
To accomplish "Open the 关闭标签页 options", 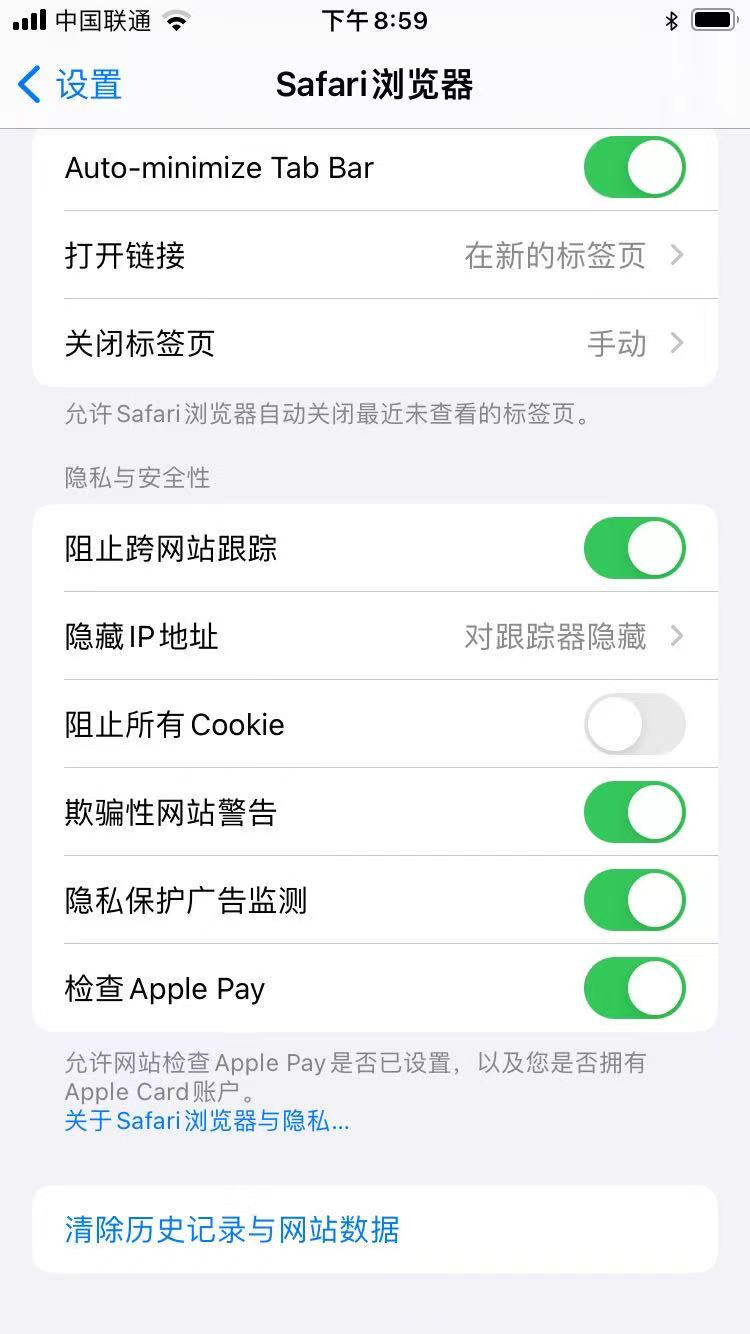I will pyautogui.click(x=375, y=343).
